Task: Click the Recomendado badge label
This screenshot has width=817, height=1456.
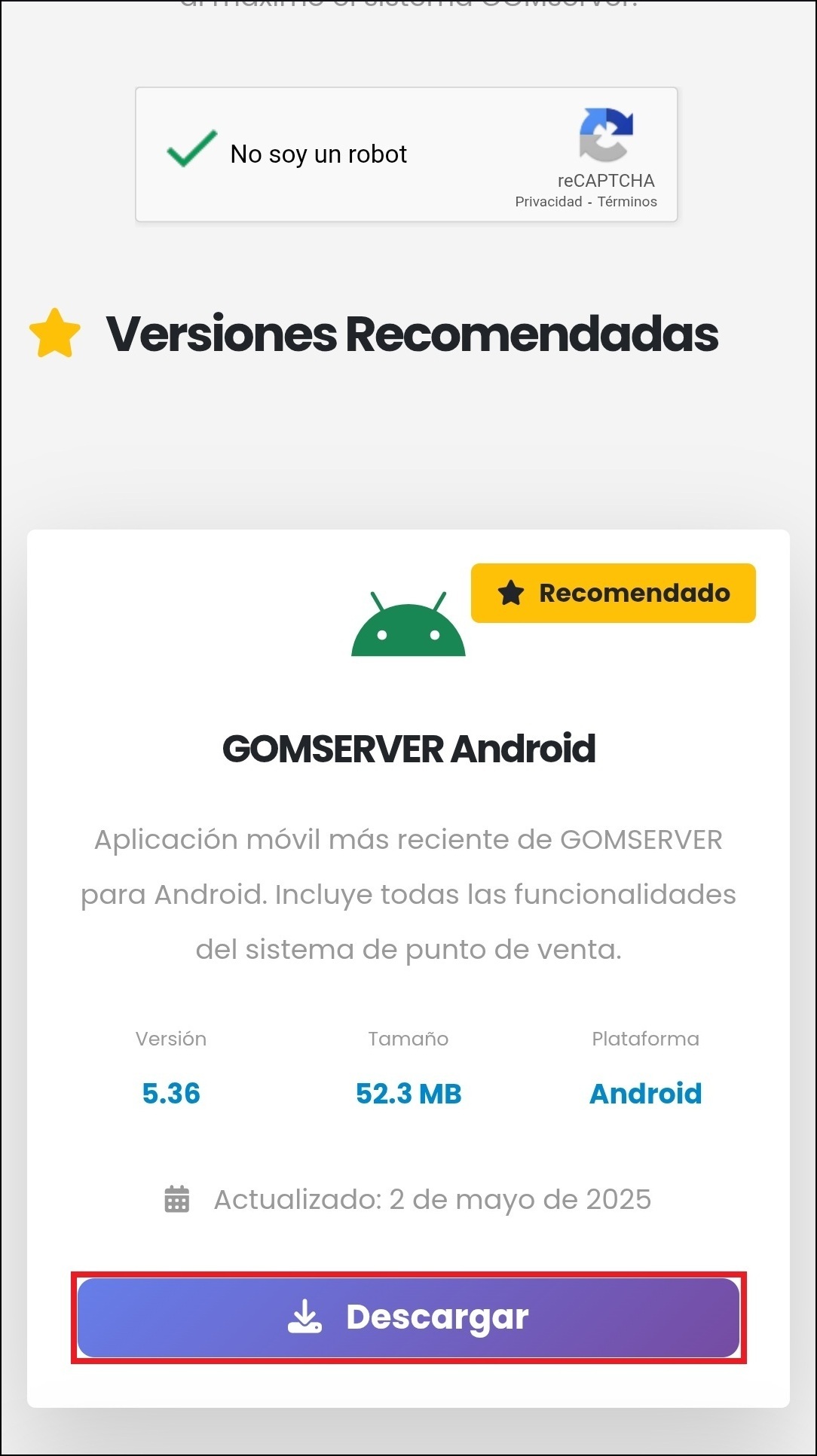Action: 635,594
